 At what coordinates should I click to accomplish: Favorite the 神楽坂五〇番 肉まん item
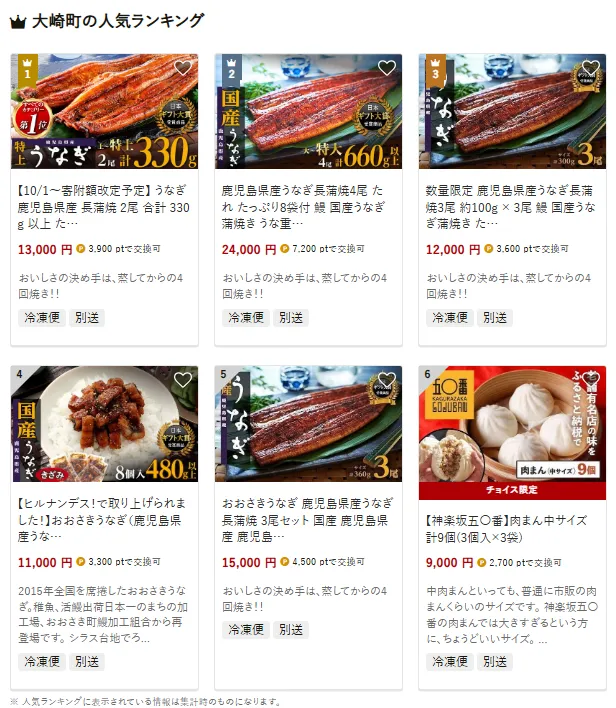pos(589,380)
